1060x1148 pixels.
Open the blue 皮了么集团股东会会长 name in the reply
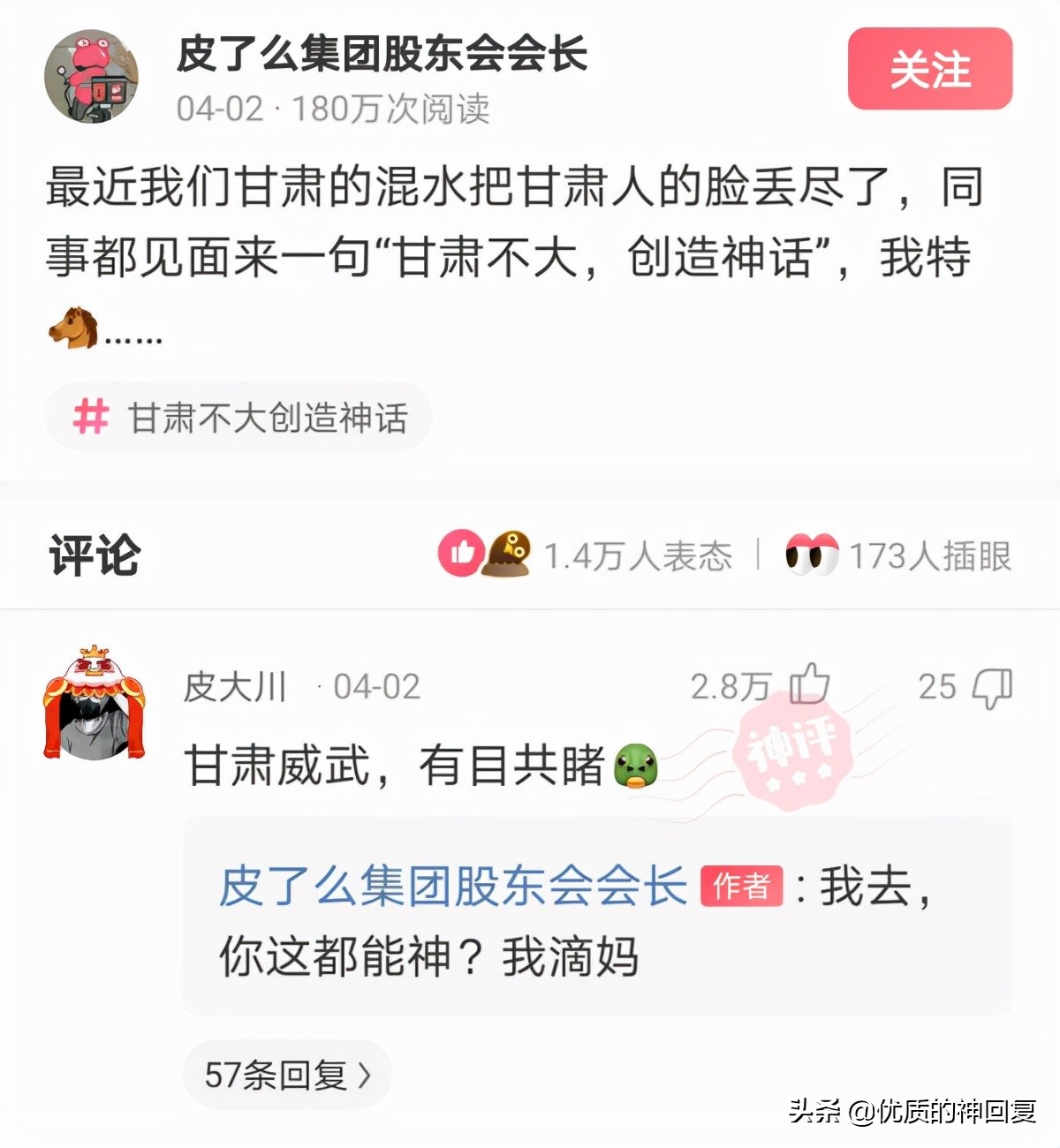pos(452,886)
